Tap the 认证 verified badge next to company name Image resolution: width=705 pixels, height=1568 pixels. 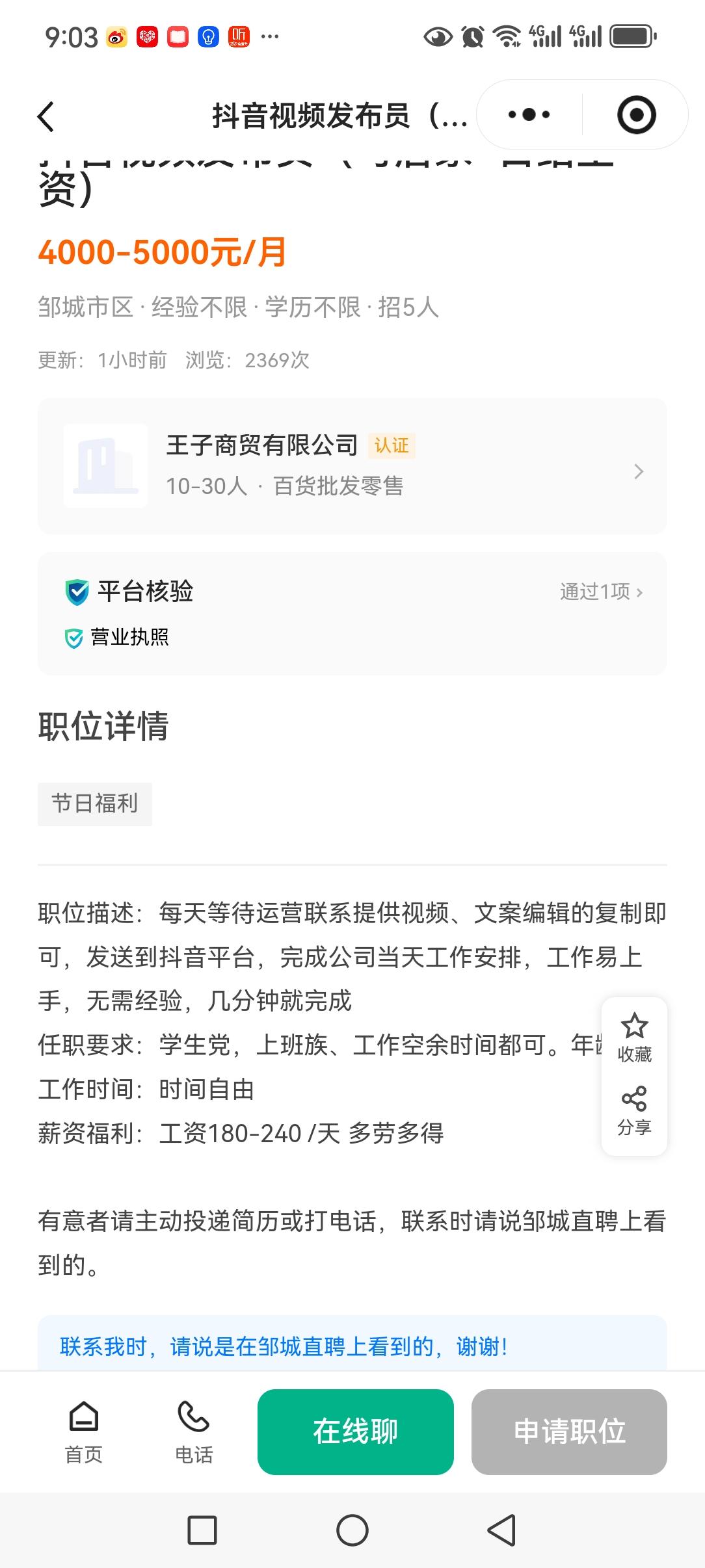point(393,445)
